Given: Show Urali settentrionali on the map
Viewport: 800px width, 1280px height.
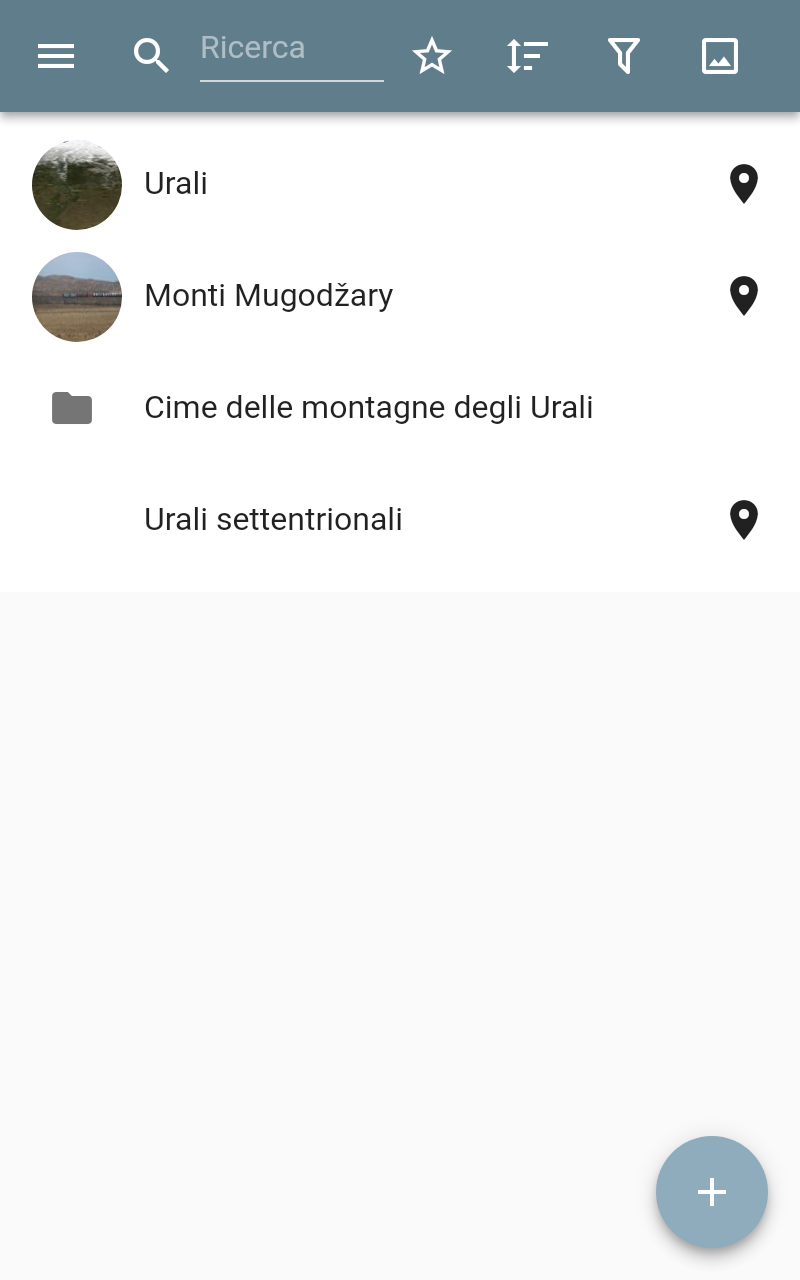Looking at the screenshot, I should [744, 520].
